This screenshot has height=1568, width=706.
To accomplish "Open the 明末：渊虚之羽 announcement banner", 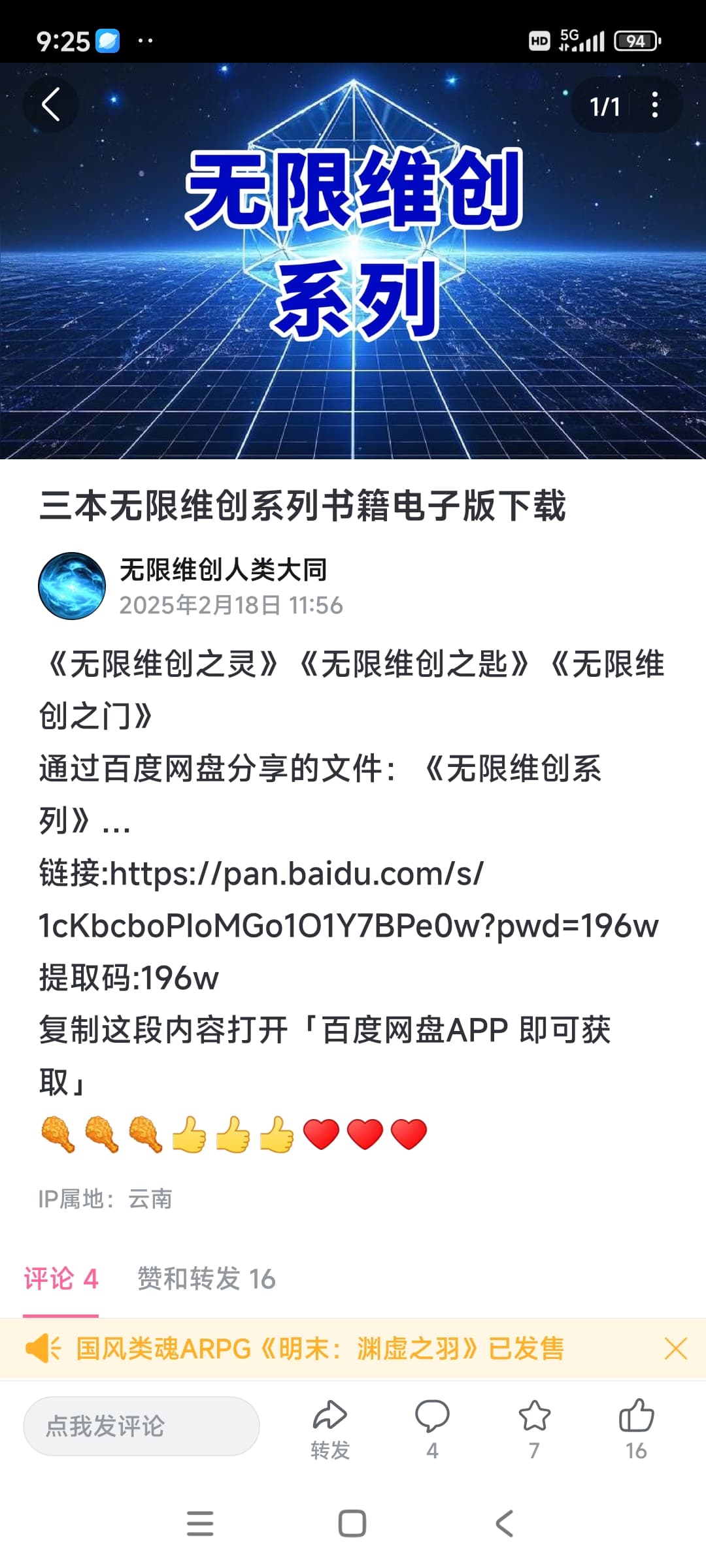I will coord(320,1348).
